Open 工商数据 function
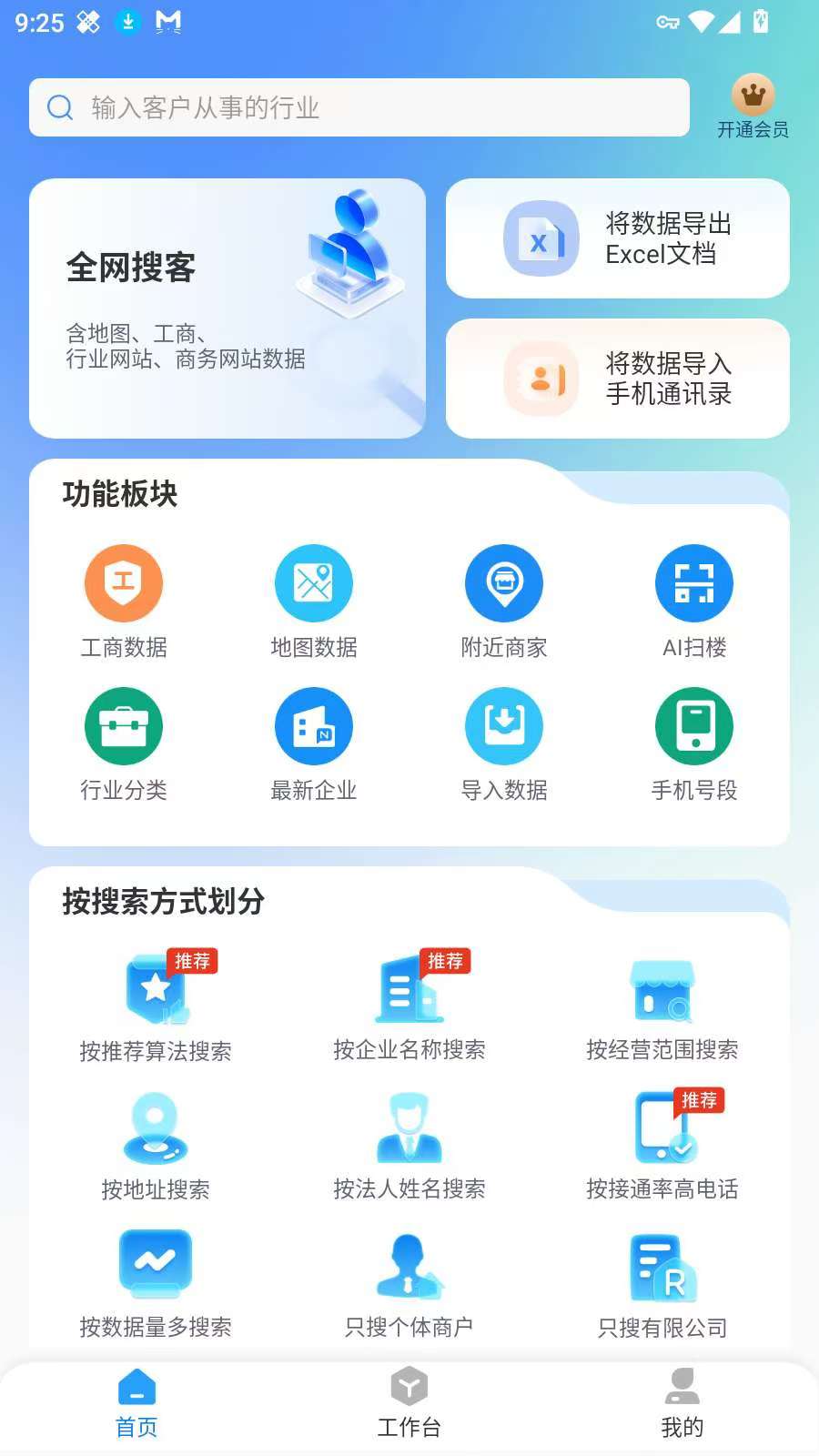819x1456 pixels. click(x=124, y=602)
